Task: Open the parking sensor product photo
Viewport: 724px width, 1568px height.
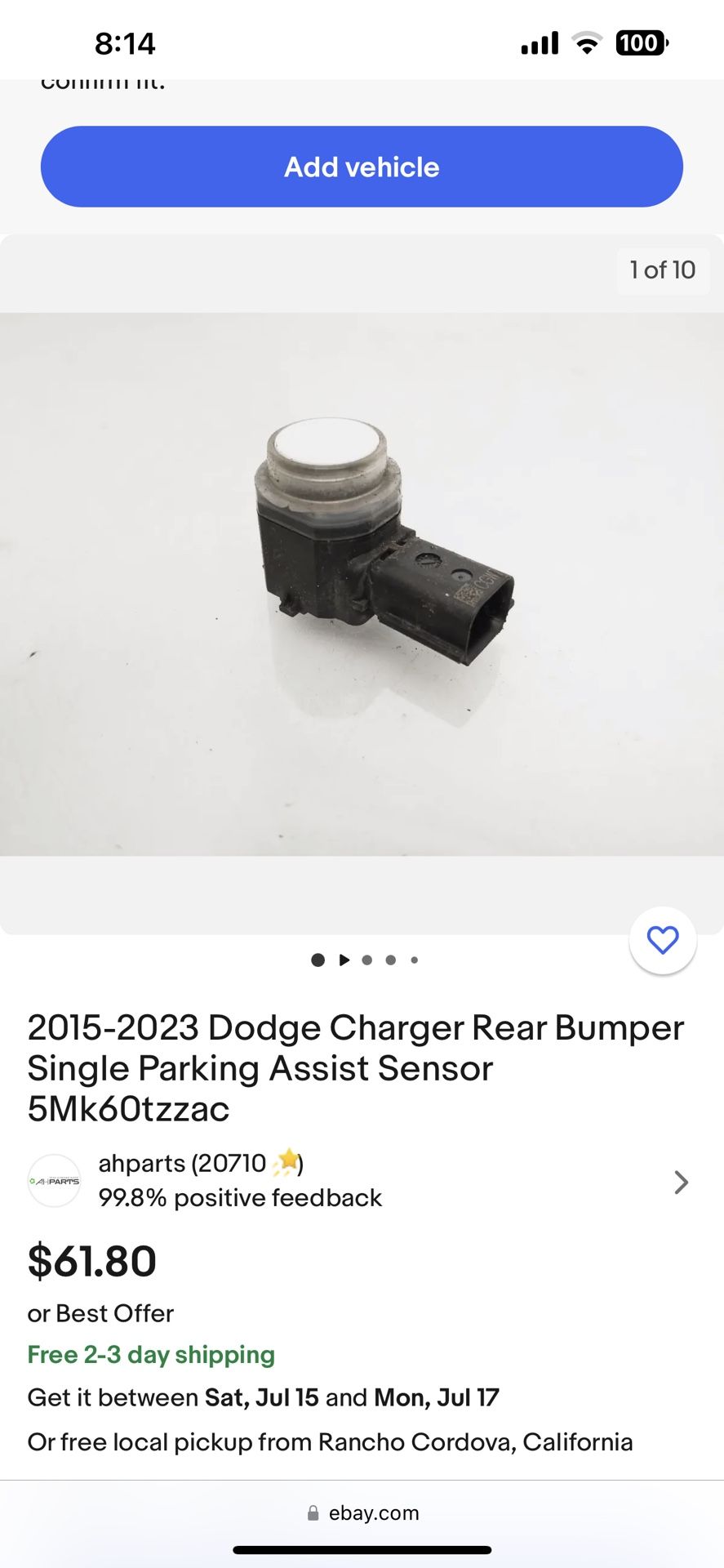Action: click(x=362, y=584)
